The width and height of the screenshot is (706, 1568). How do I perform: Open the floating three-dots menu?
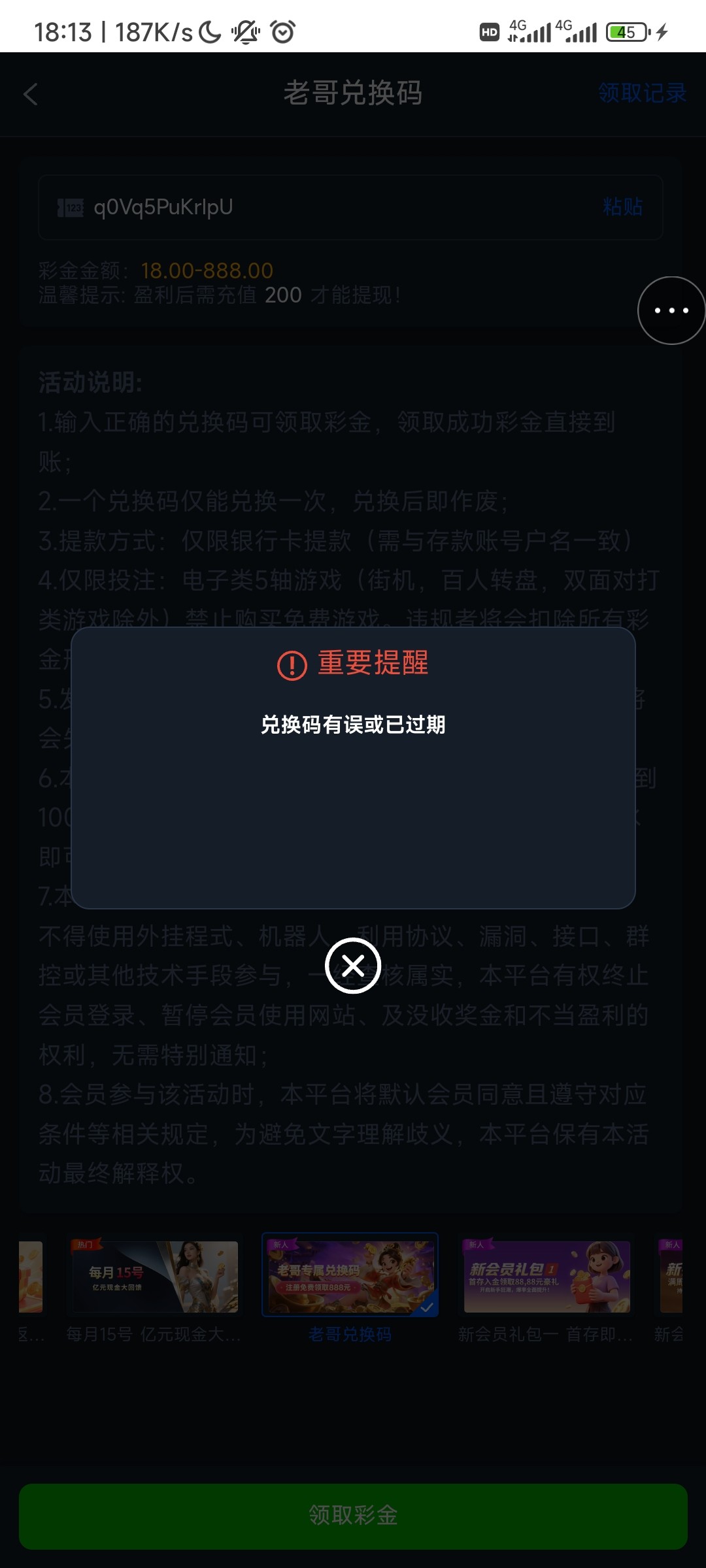click(671, 310)
